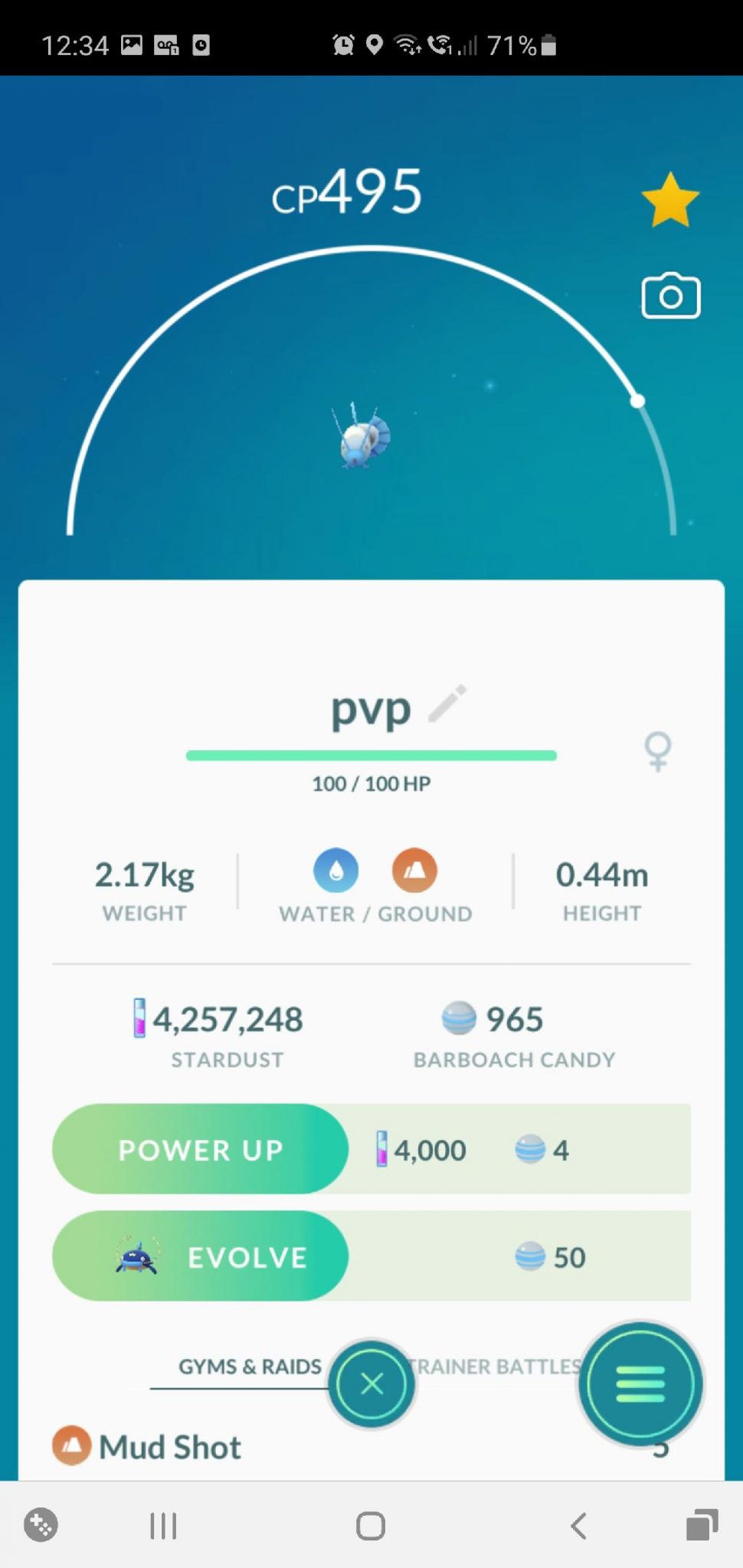Image resolution: width=743 pixels, height=1568 pixels.
Task: Go back using system back button
Action: (x=579, y=1525)
